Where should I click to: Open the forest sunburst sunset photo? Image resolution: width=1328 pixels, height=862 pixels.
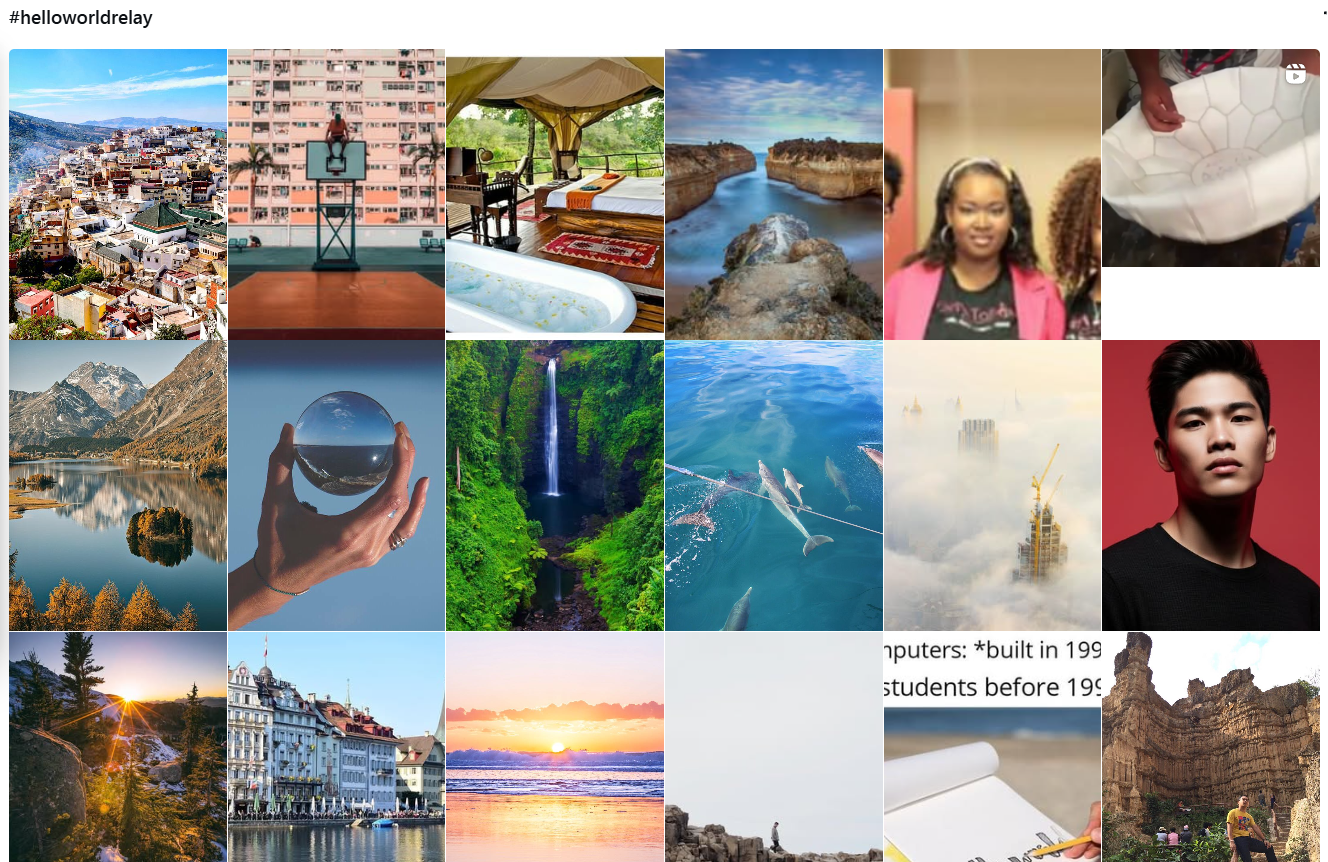click(118, 747)
